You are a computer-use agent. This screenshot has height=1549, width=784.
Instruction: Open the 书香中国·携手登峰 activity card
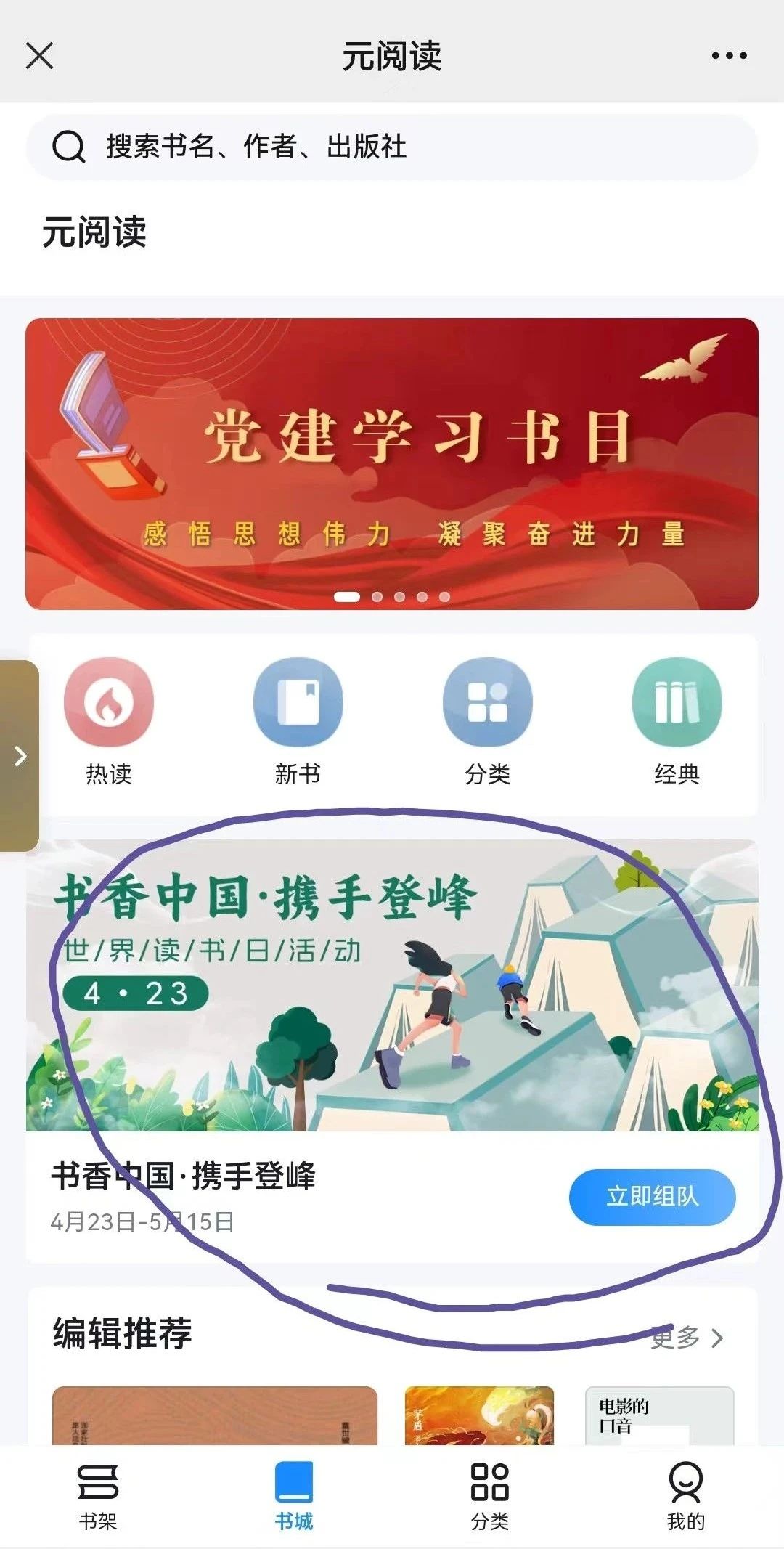pyautogui.click(x=392, y=1051)
